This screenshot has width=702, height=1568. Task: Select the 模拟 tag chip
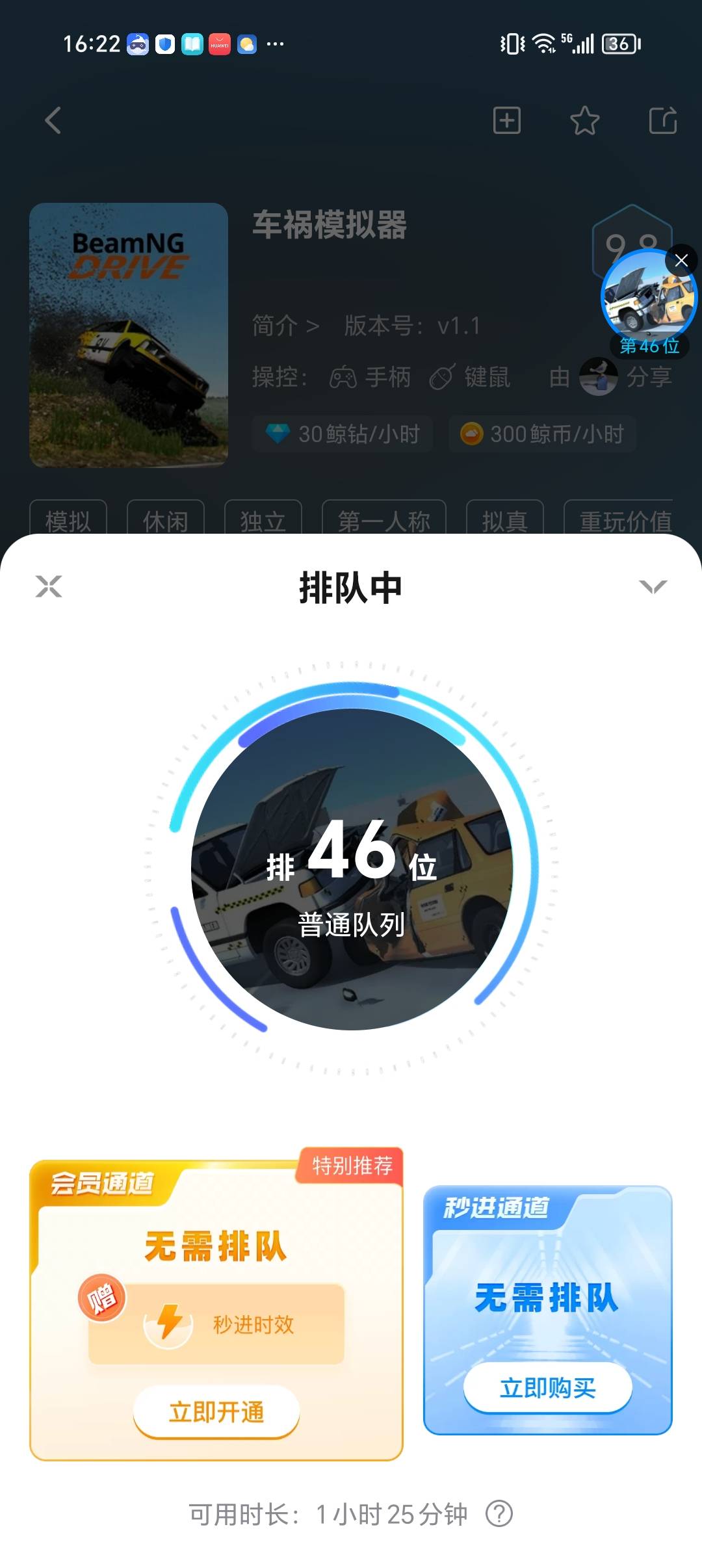pos(68,520)
